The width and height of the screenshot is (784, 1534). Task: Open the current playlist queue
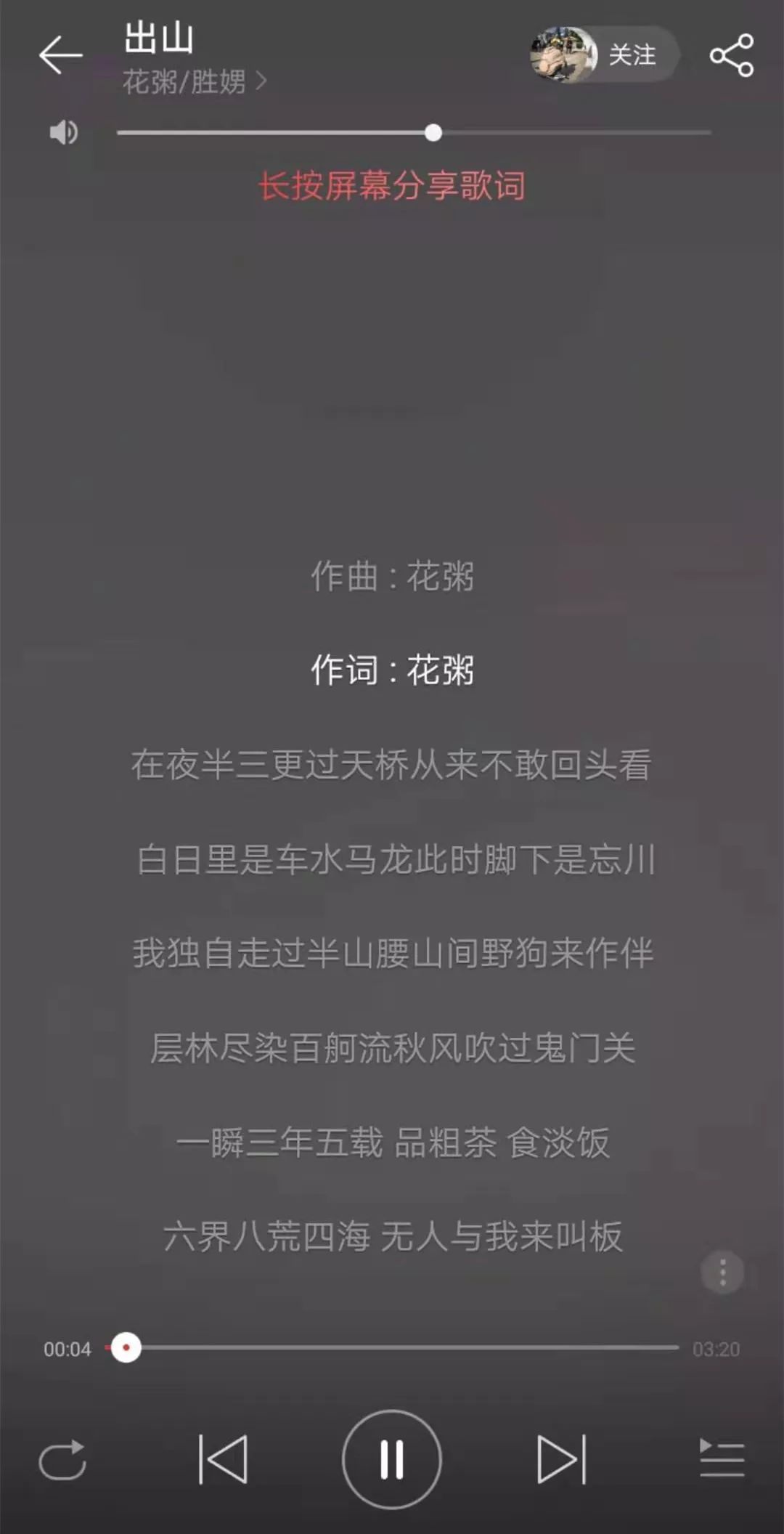722,1459
